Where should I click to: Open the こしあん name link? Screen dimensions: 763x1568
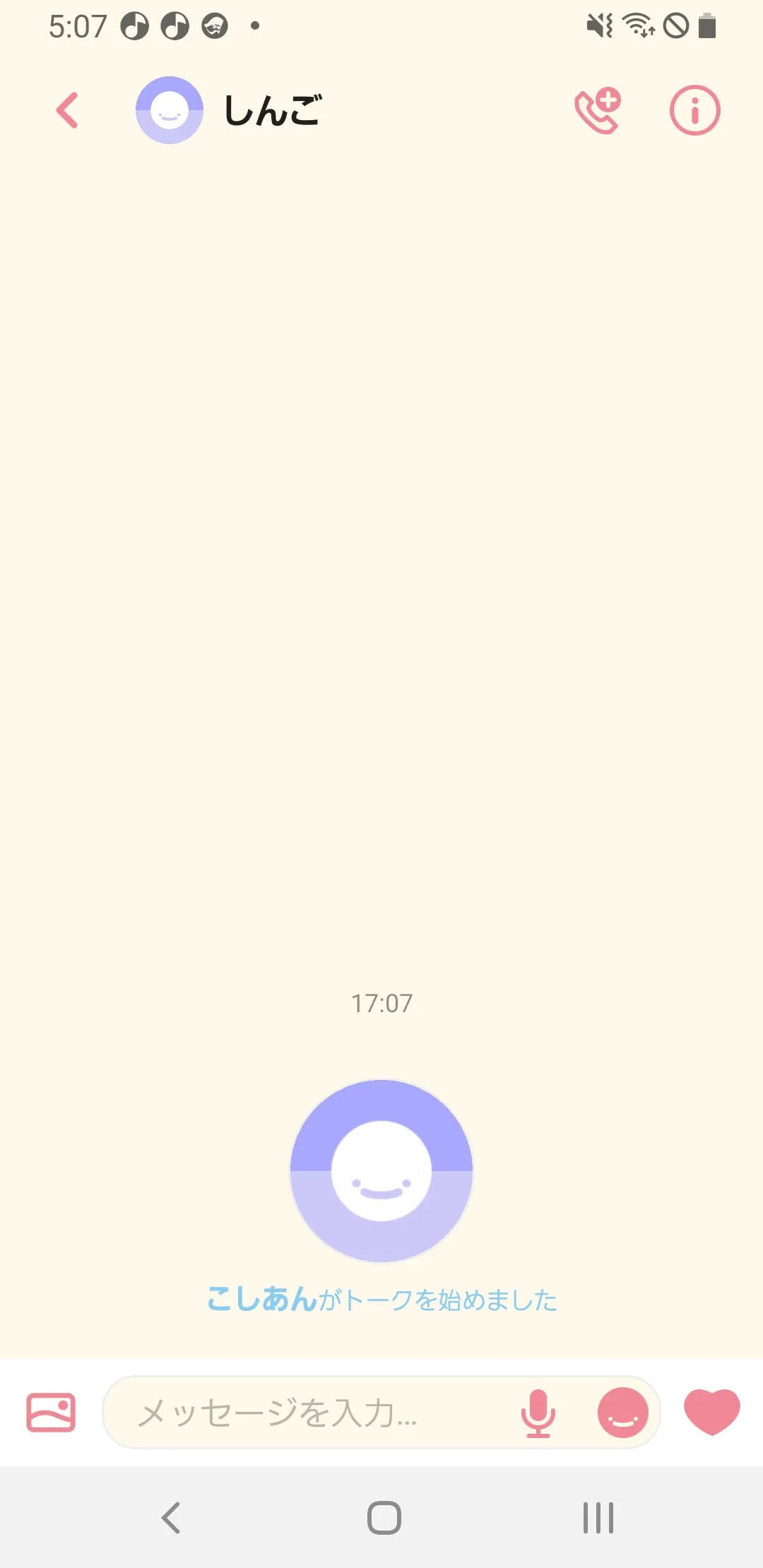pyautogui.click(x=261, y=1299)
